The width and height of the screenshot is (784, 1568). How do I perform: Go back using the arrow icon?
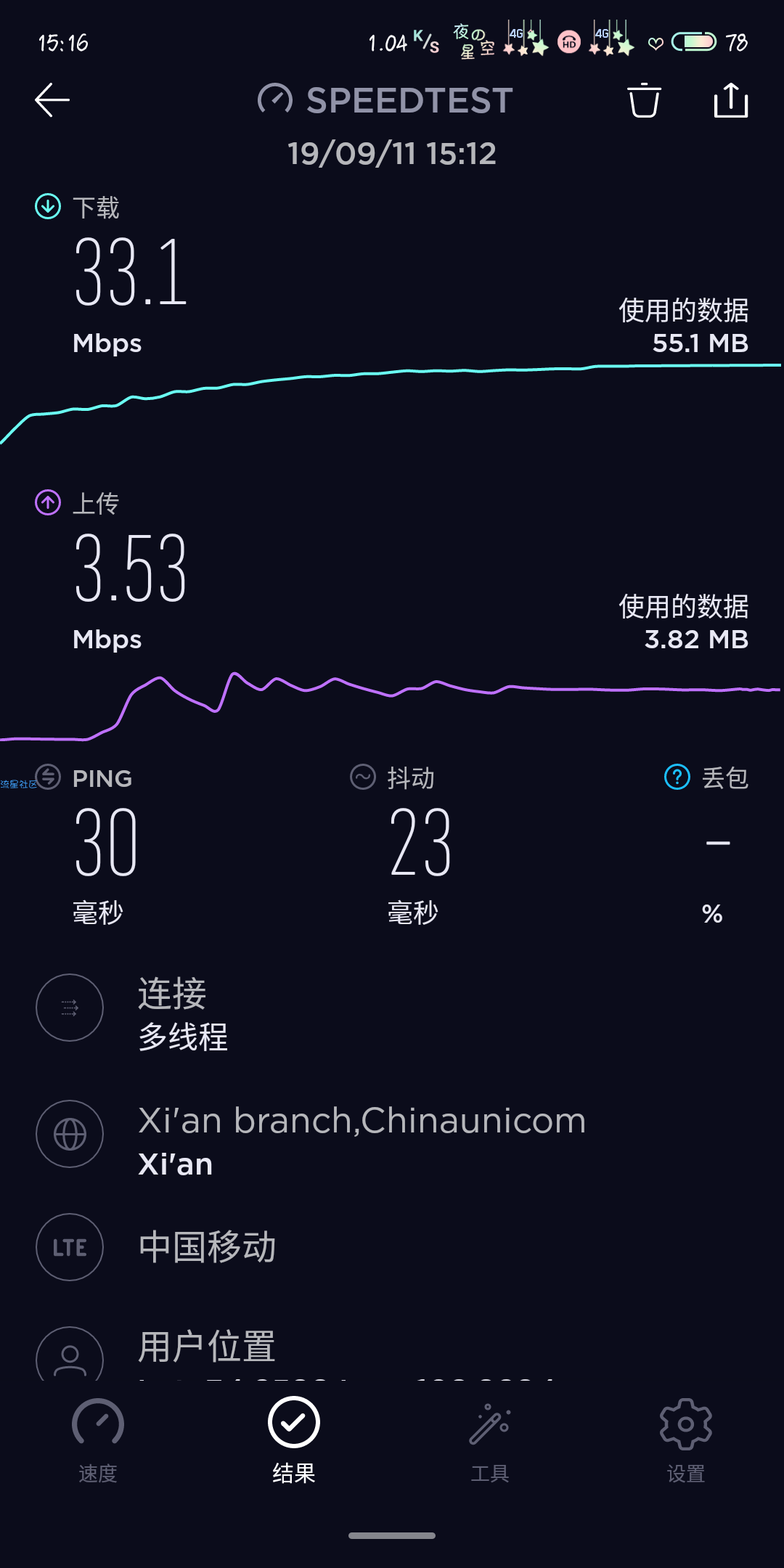click(52, 99)
